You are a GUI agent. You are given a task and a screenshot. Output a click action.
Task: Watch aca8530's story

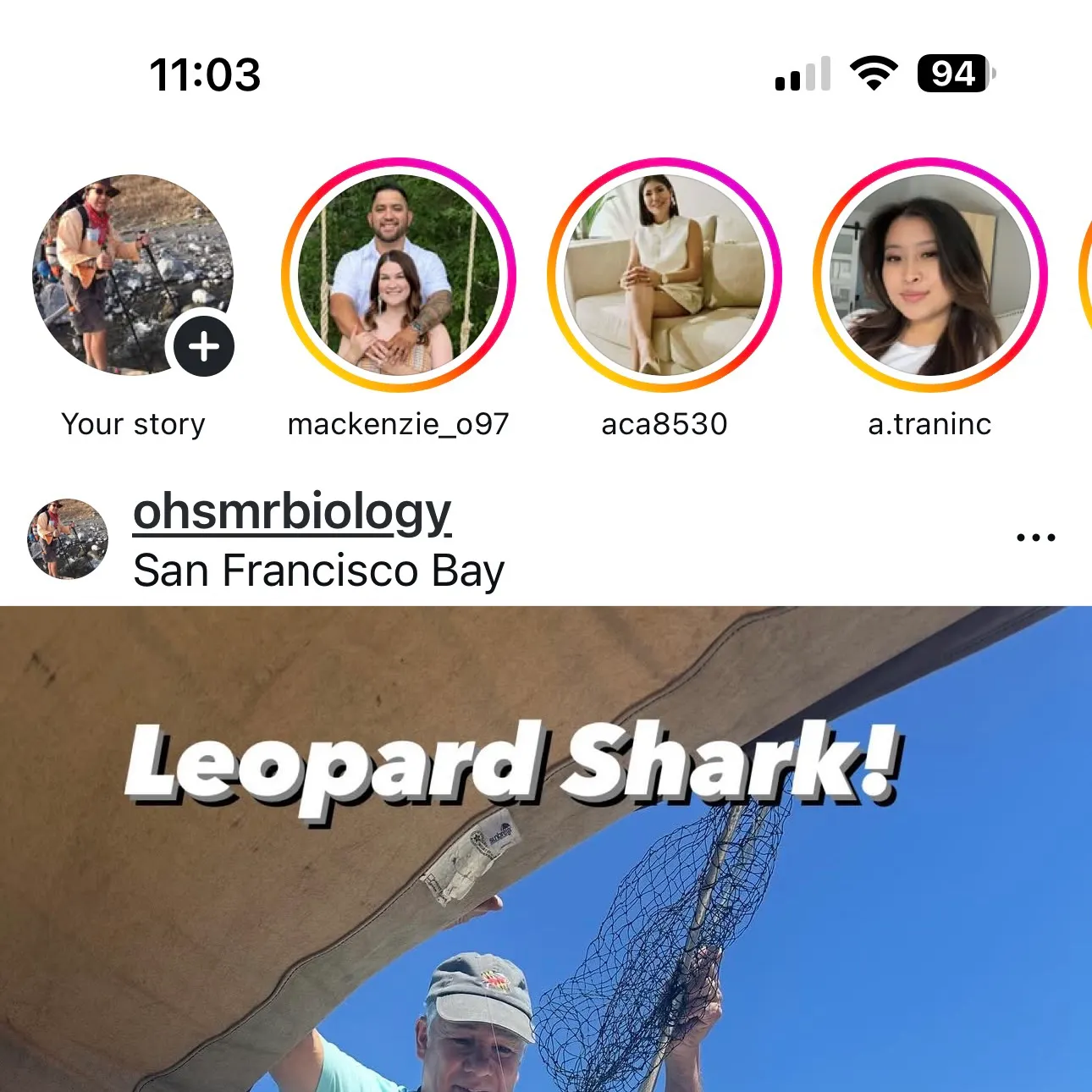(665, 276)
